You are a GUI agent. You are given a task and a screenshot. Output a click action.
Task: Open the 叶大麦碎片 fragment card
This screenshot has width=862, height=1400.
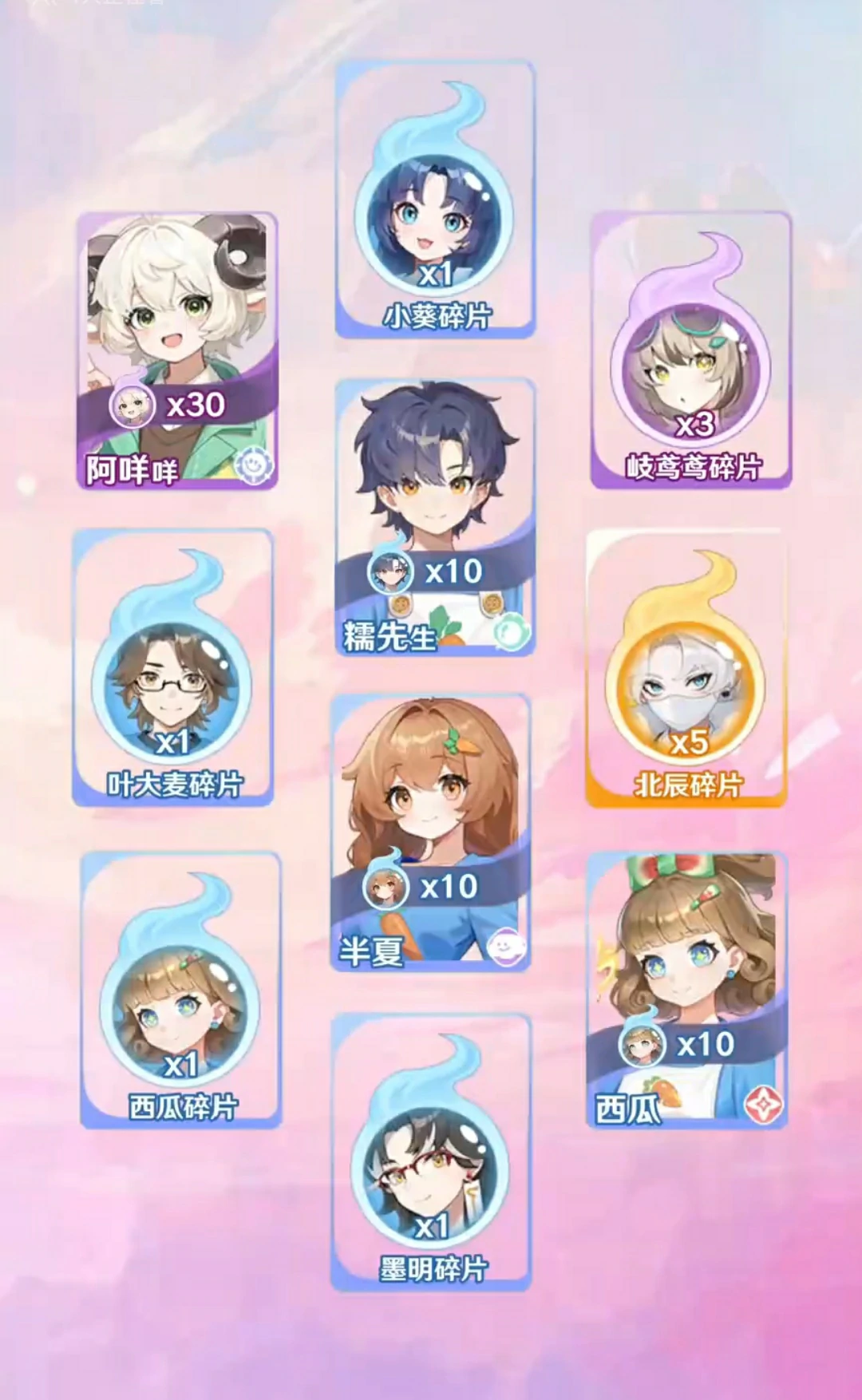[173, 667]
